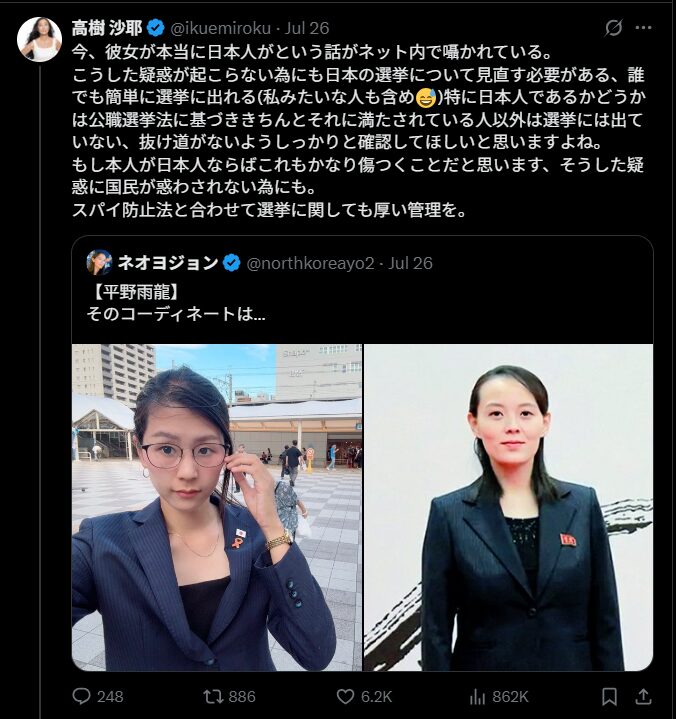This screenshot has height=719, width=676.
Task: View the right photo of the quoted post
Action: (508, 507)
